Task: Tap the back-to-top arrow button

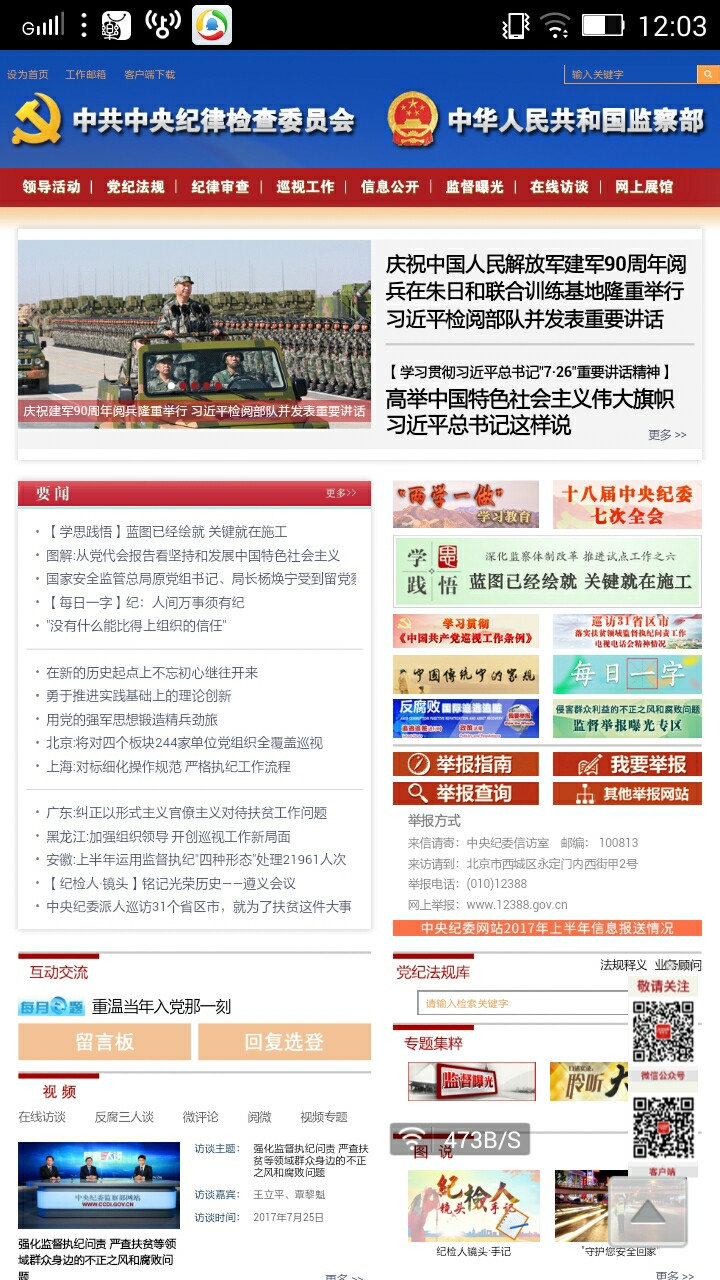Action: [x=647, y=1212]
